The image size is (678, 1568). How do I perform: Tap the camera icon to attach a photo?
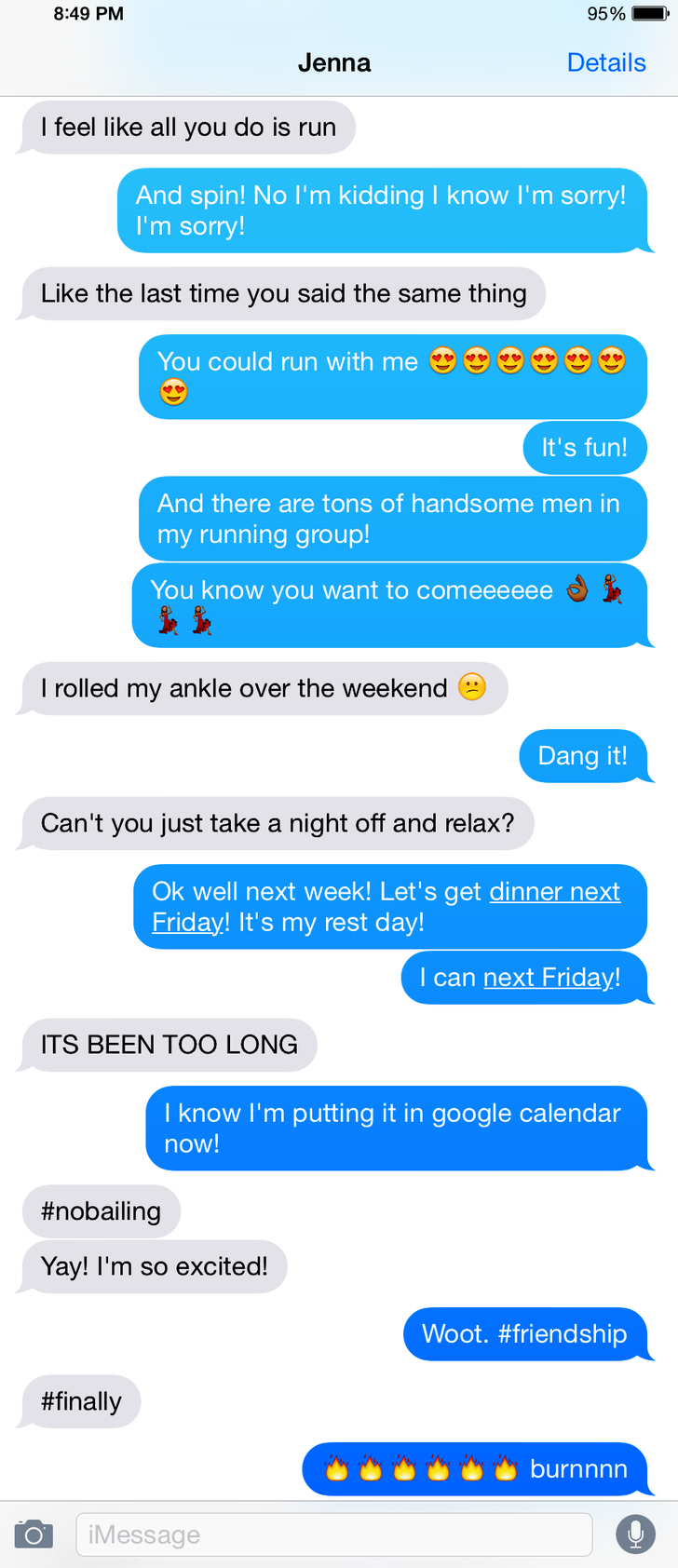click(x=34, y=1534)
